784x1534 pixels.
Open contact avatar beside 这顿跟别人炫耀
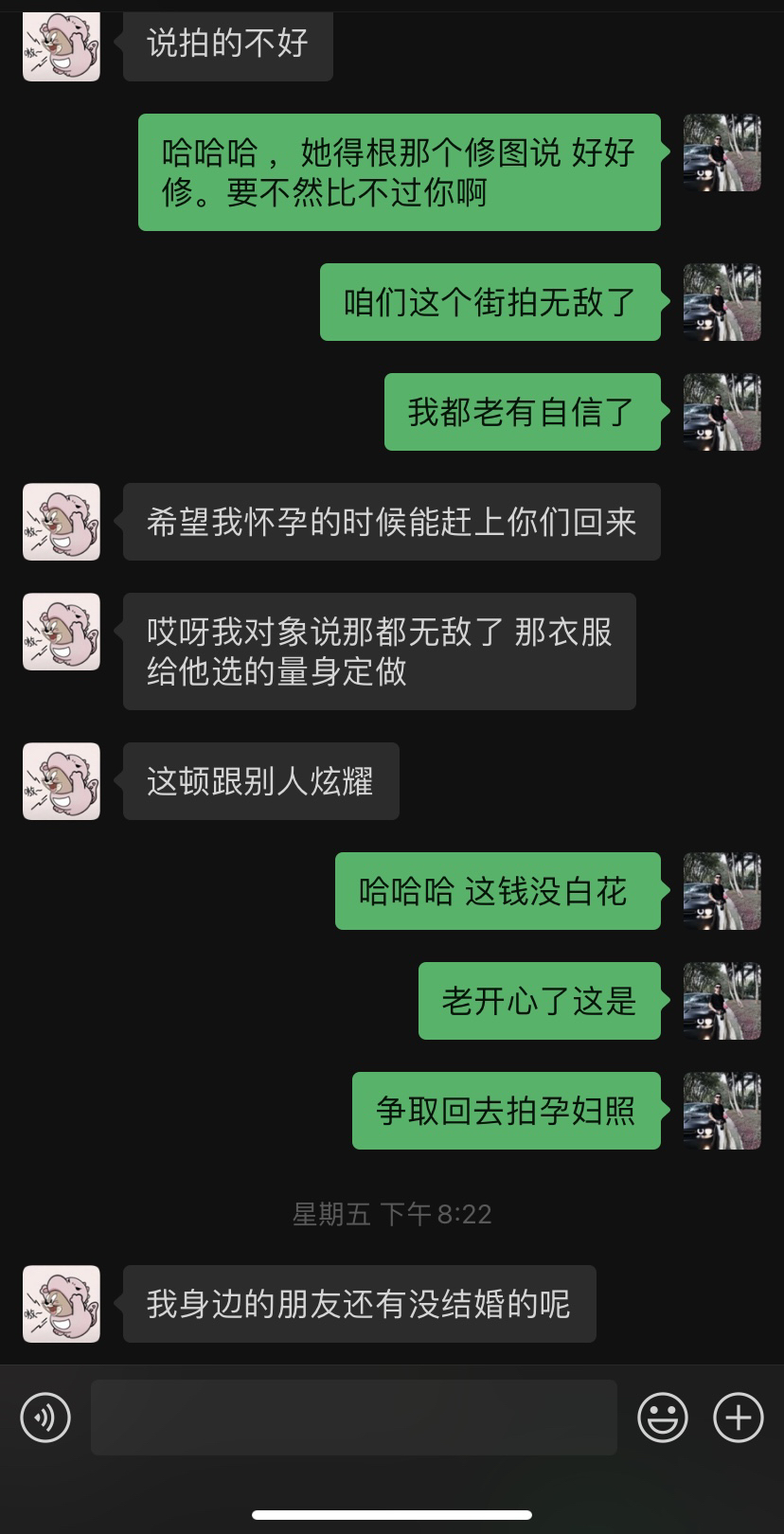pyautogui.click(x=62, y=781)
